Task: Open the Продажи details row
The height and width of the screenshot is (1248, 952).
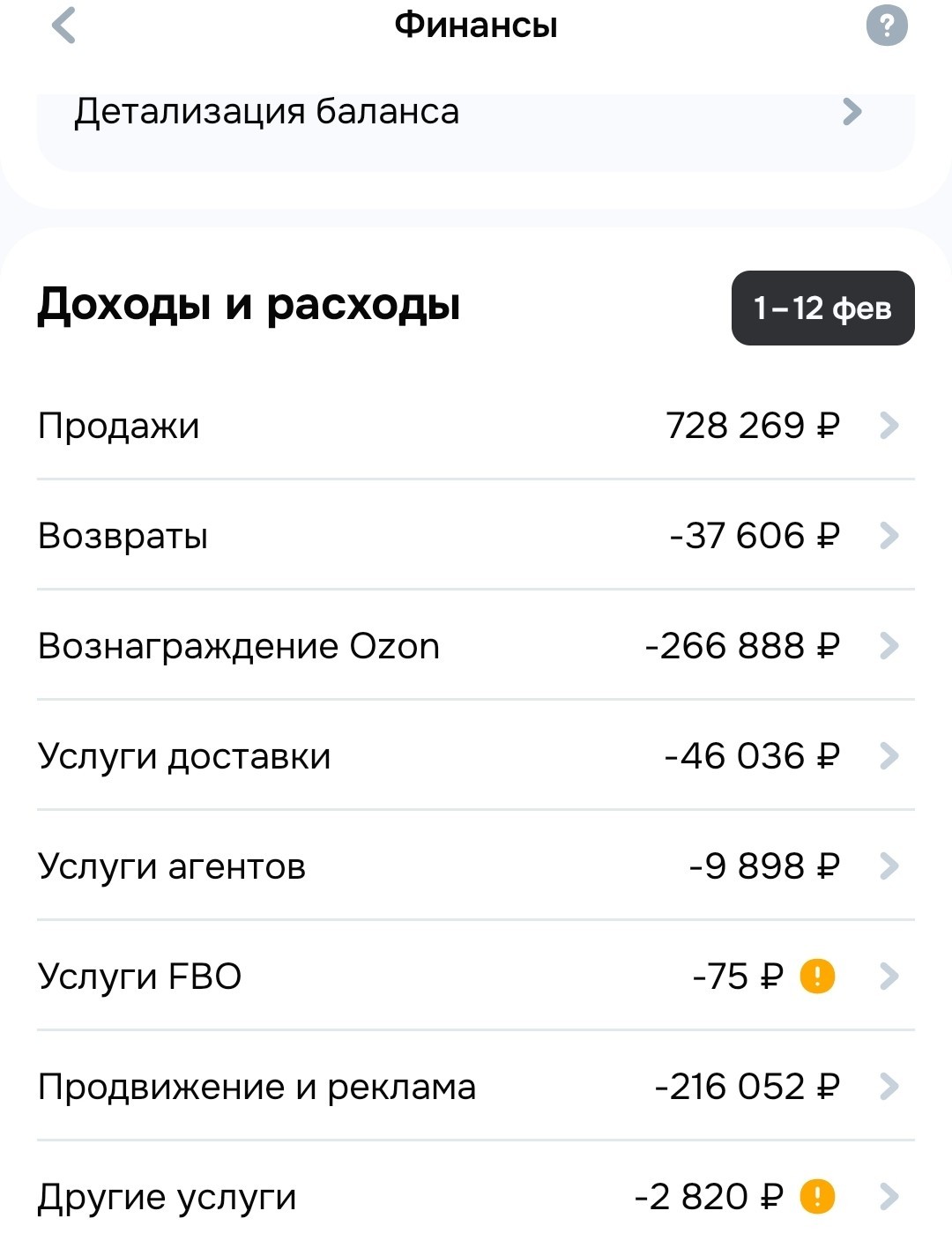Action: (x=476, y=426)
